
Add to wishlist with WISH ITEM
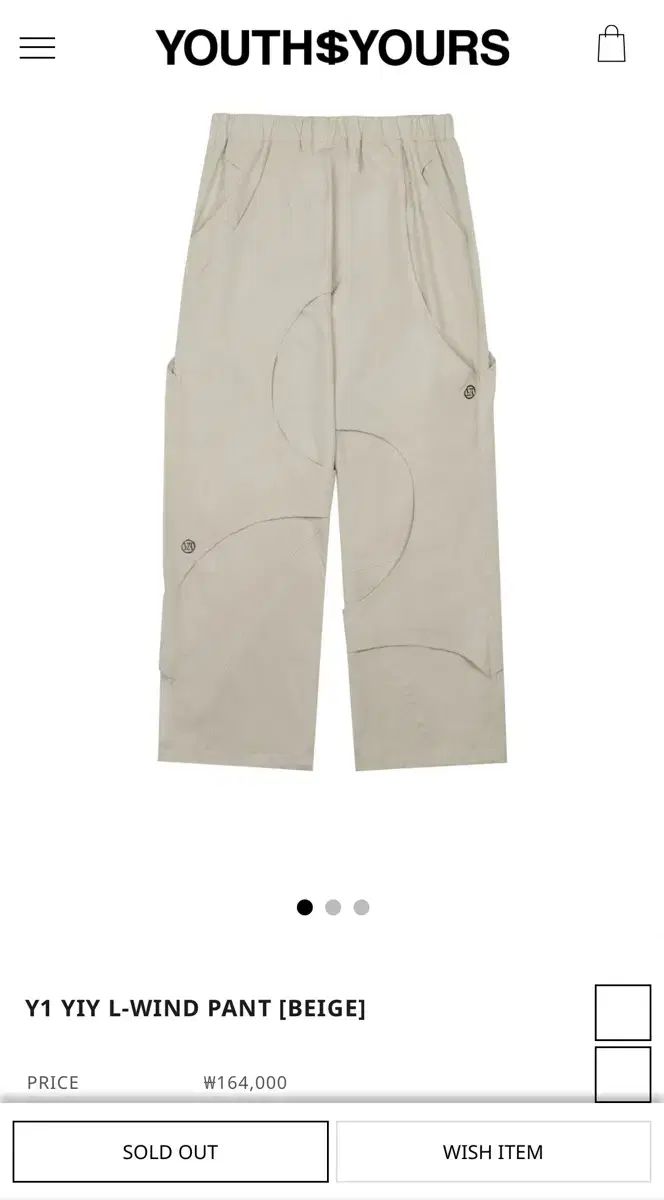coord(493,1152)
